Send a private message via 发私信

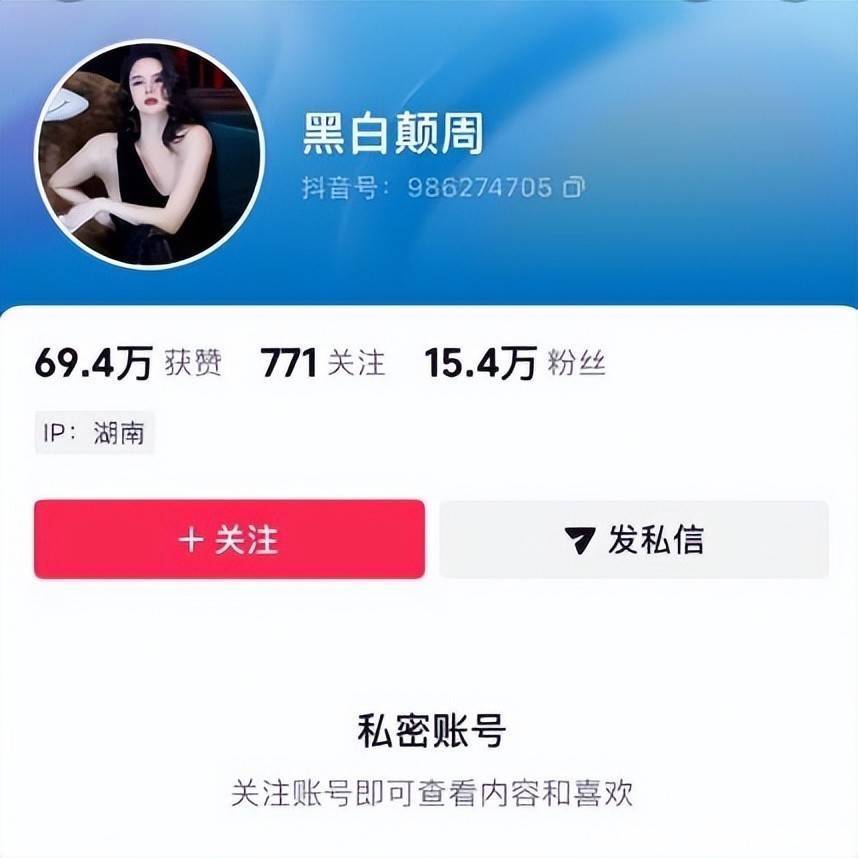point(634,539)
